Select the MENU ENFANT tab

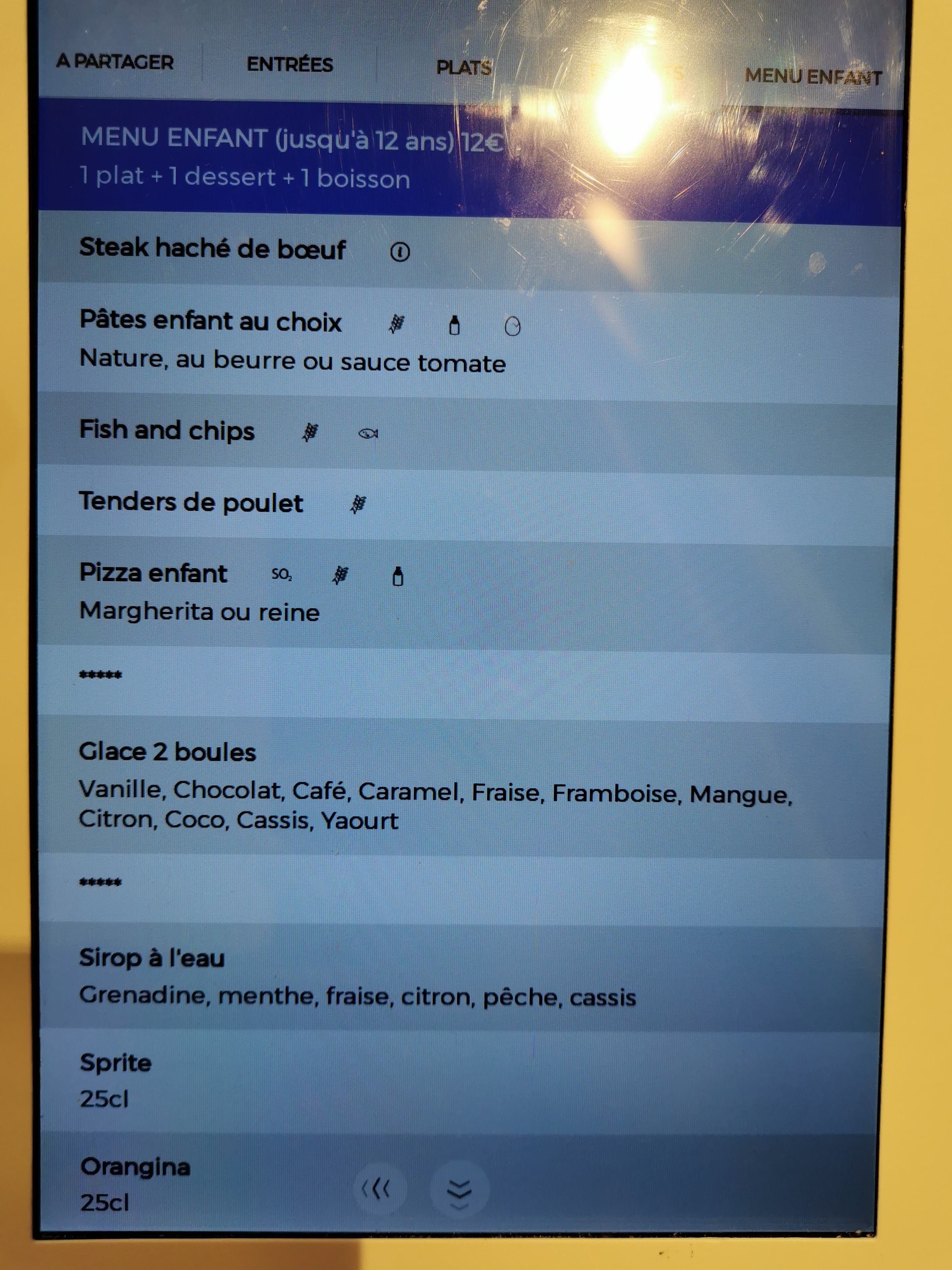point(813,76)
